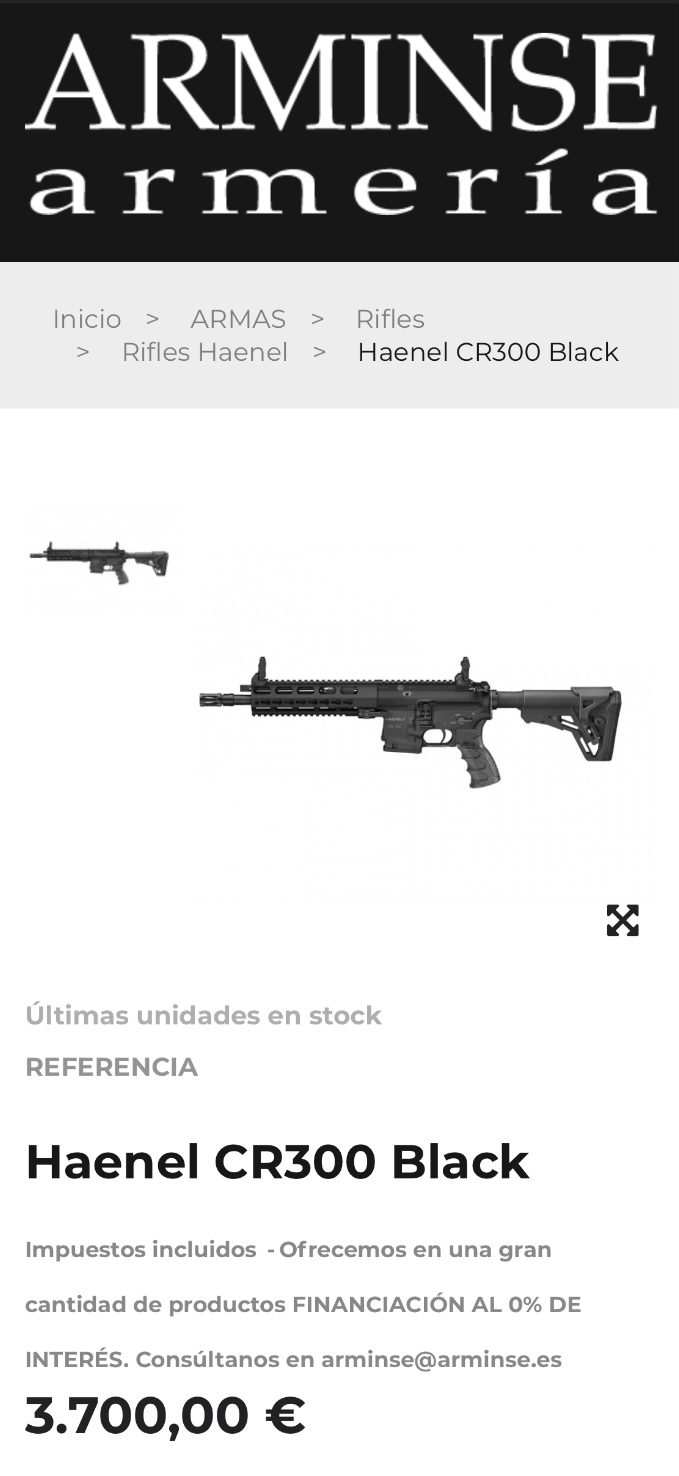
Task: Expand the product image to fullscreen
Action: pyautogui.click(x=622, y=920)
